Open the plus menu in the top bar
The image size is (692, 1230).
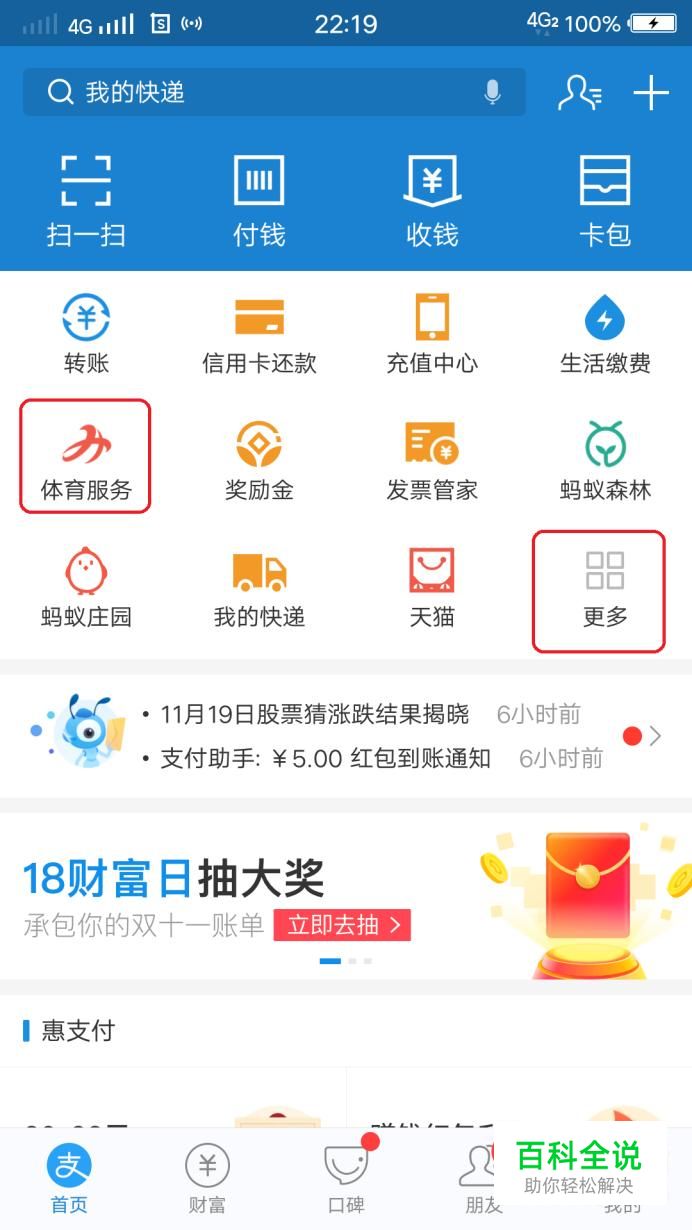(x=651, y=93)
